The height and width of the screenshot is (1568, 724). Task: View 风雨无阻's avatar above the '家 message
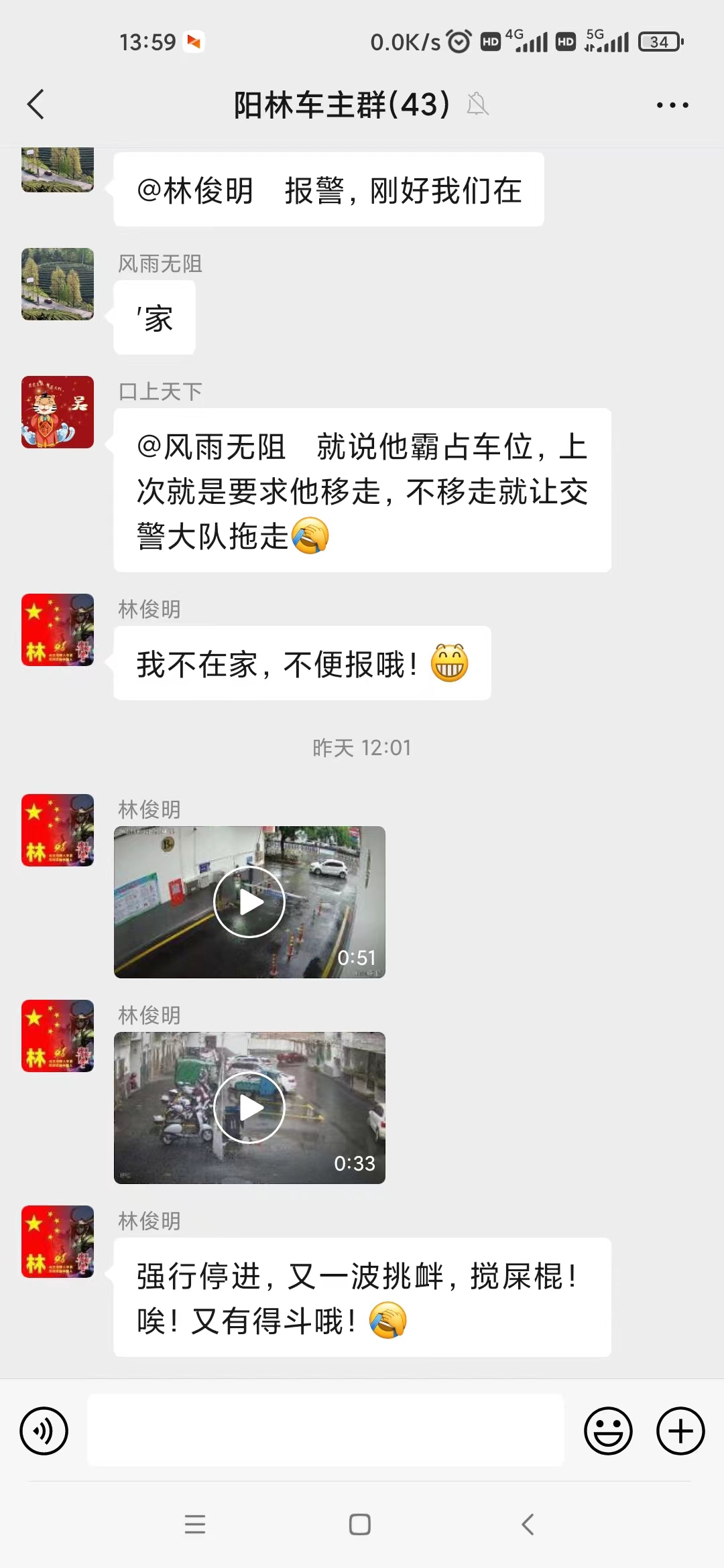pos(58,284)
